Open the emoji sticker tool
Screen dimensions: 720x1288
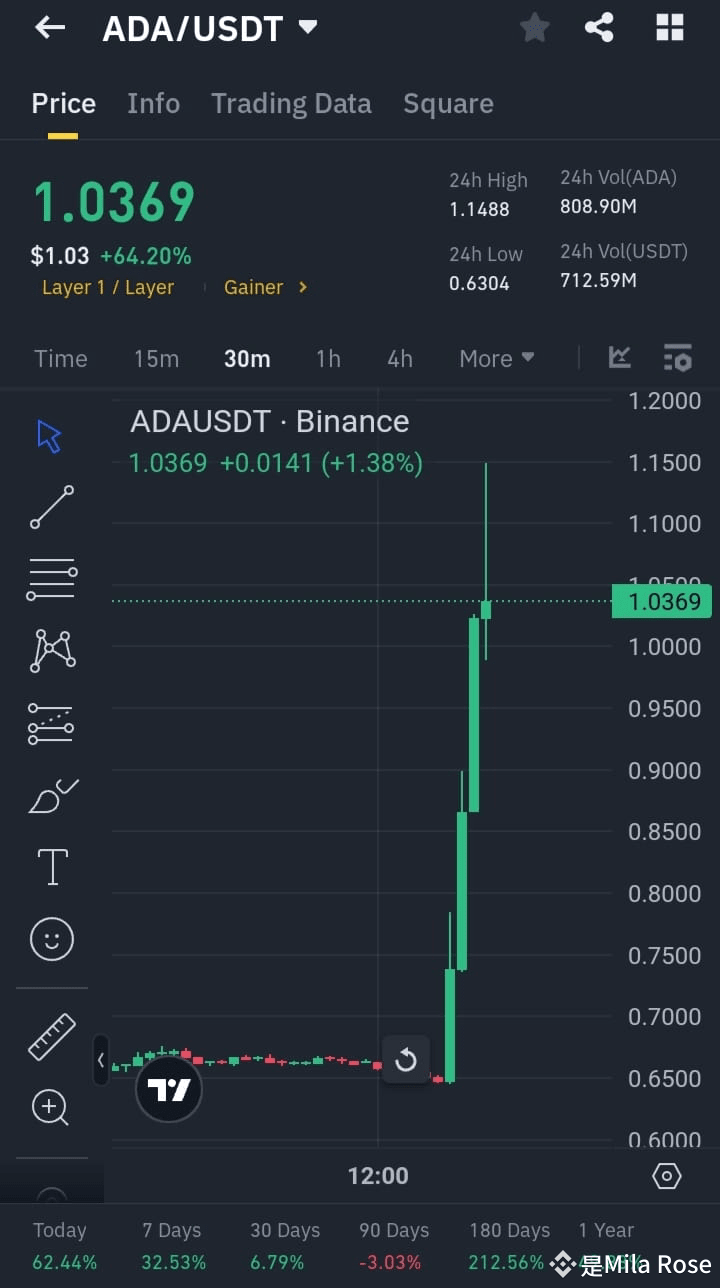52,939
